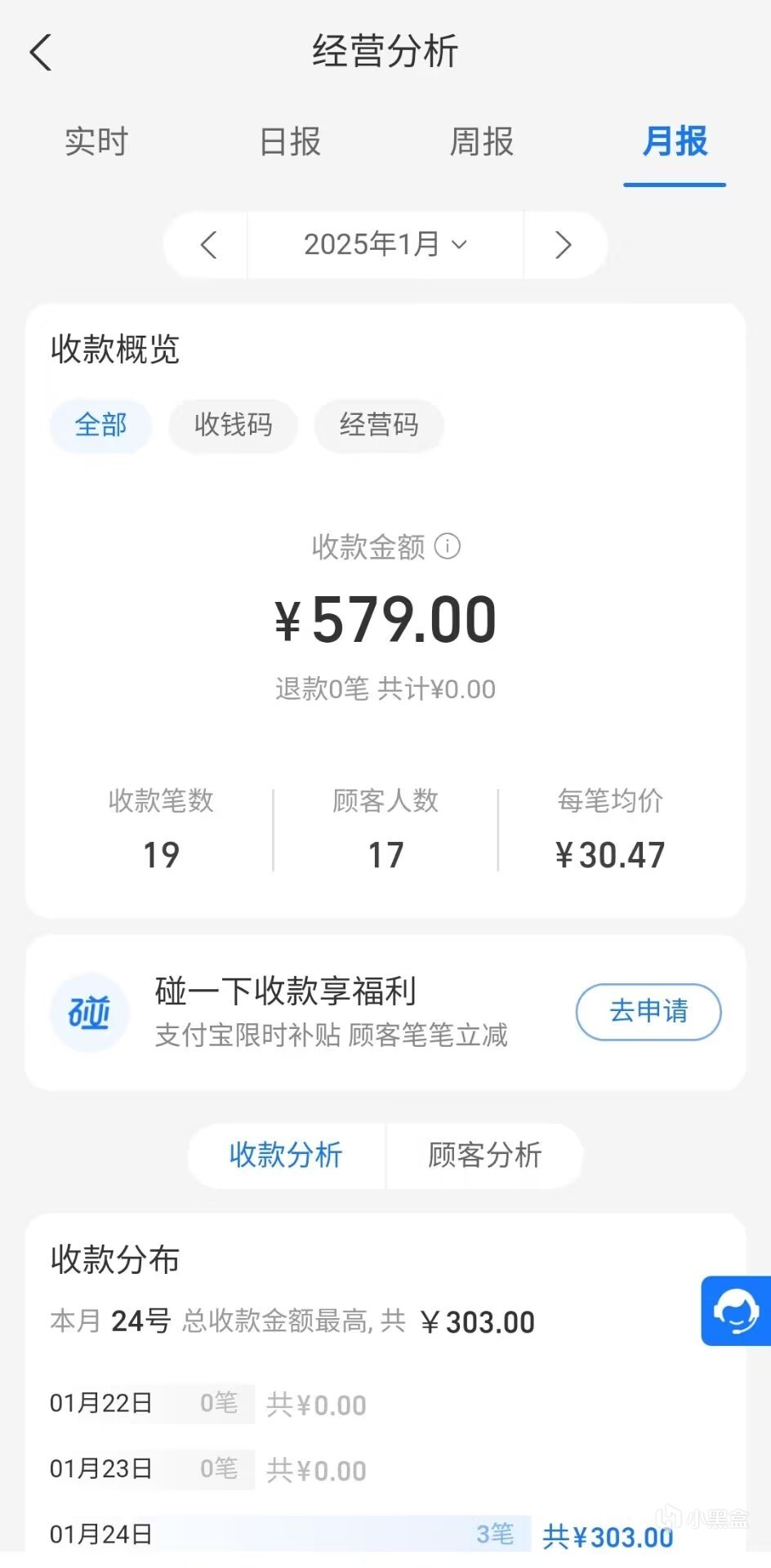Screen dimensions: 771x1568
Task: Open the 周报 tab
Action: point(482,142)
